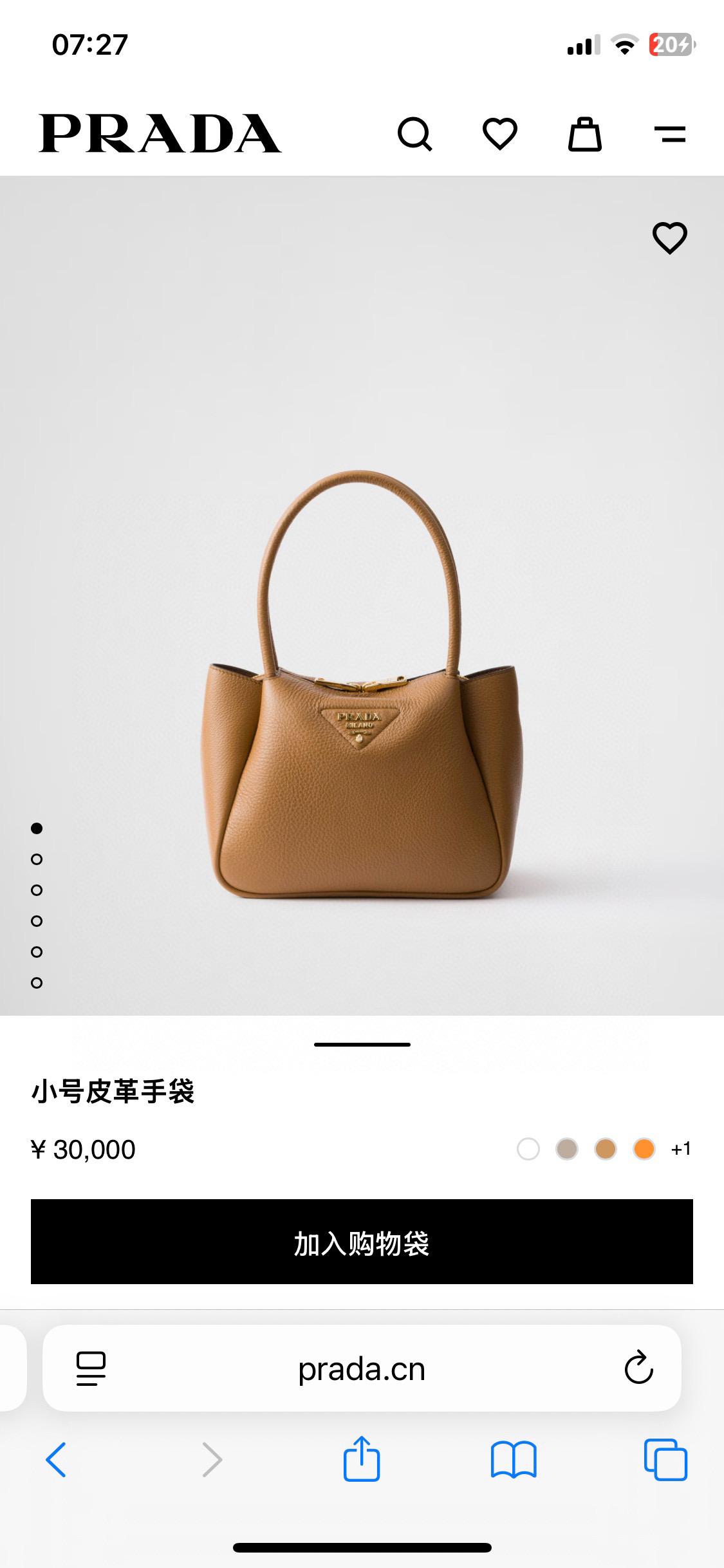Open the shopping bag icon

click(x=584, y=134)
